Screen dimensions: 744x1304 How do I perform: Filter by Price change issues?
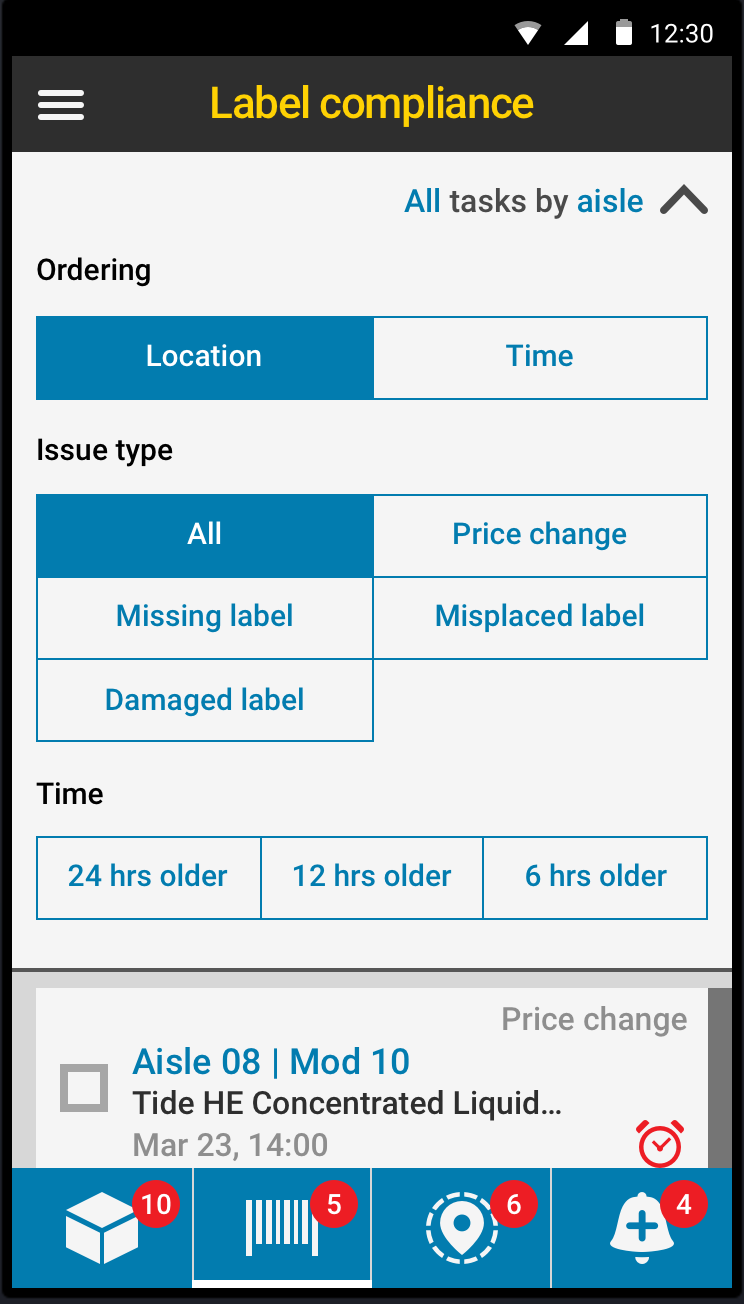click(540, 536)
